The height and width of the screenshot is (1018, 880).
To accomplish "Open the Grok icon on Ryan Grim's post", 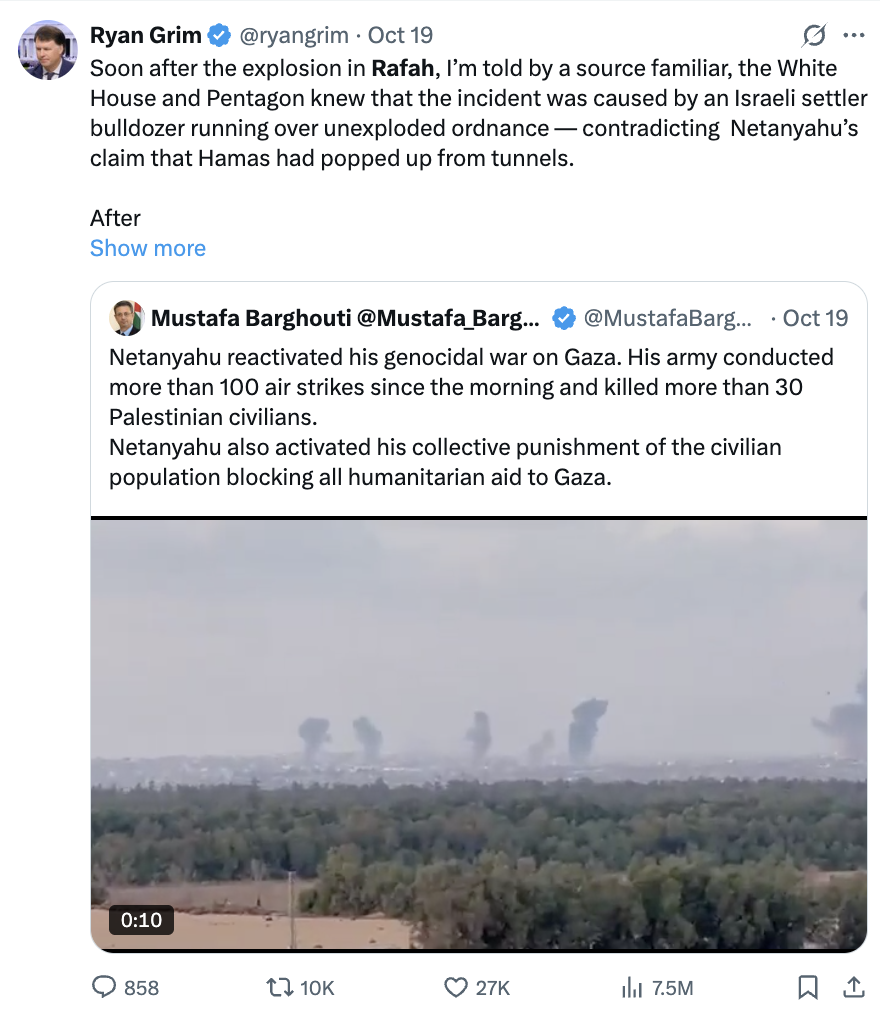I will click(x=815, y=36).
